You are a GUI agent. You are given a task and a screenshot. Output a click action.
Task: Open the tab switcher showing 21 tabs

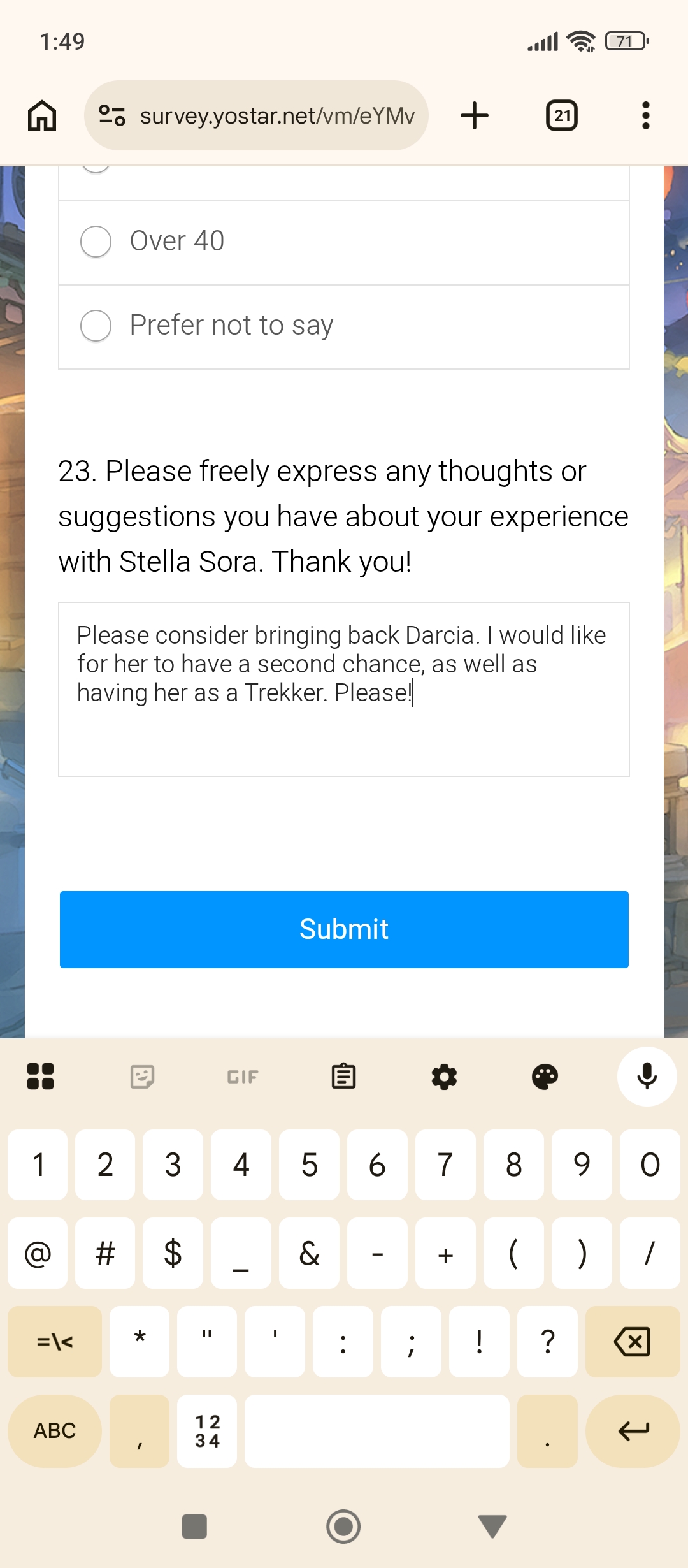(x=562, y=116)
